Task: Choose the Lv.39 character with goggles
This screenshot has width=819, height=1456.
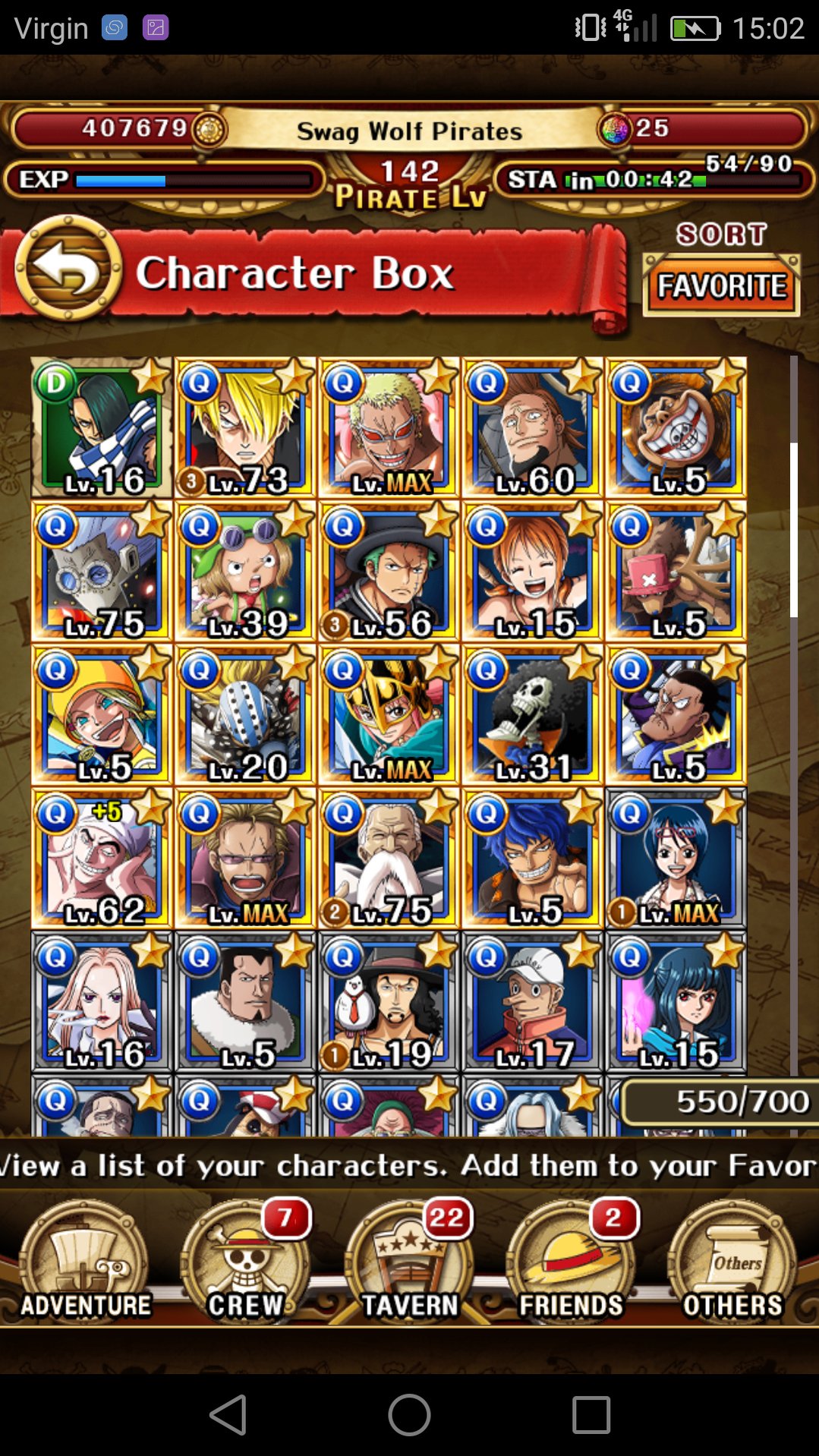Action: click(x=245, y=571)
